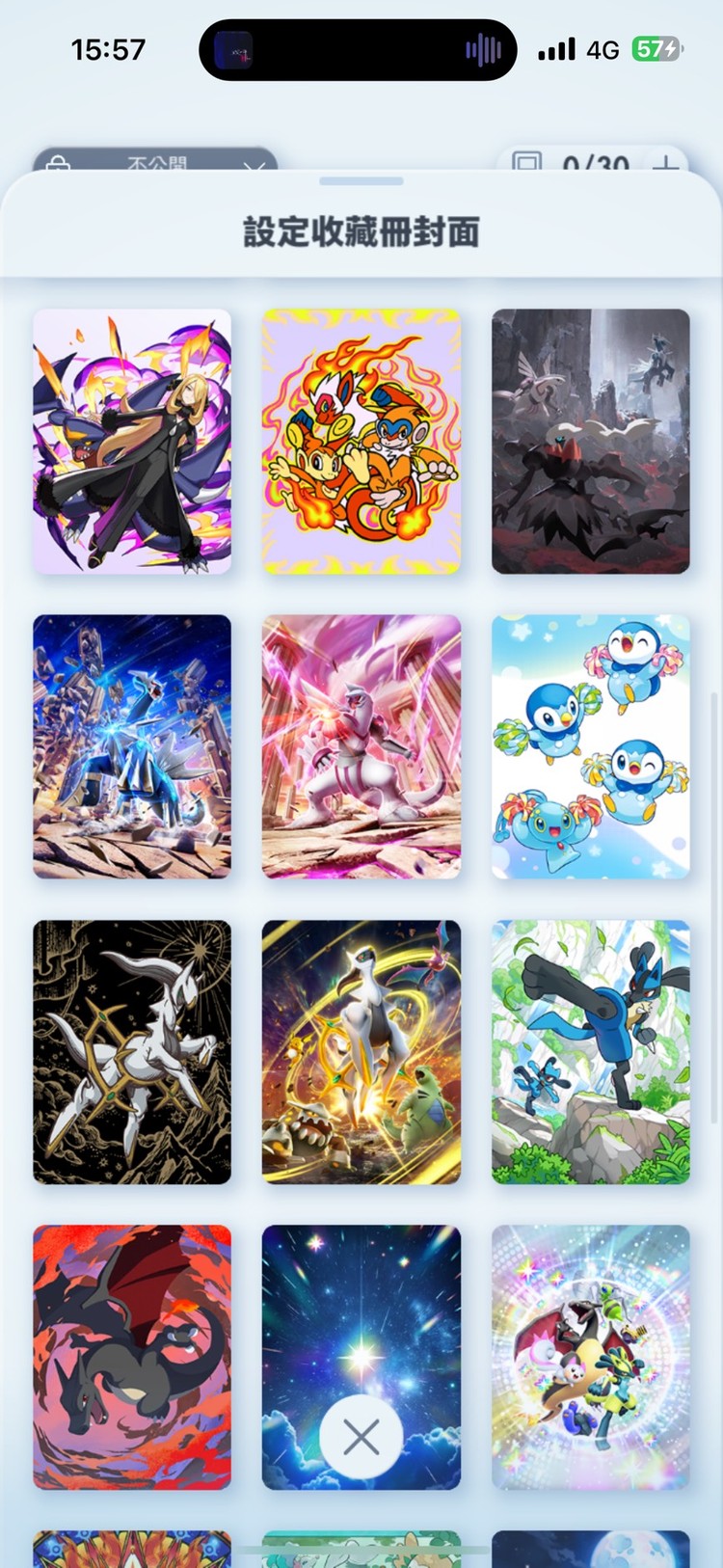The height and width of the screenshot is (1568, 723).
Task: Select the Cynthia and Garchomp cover
Action: click(132, 442)
